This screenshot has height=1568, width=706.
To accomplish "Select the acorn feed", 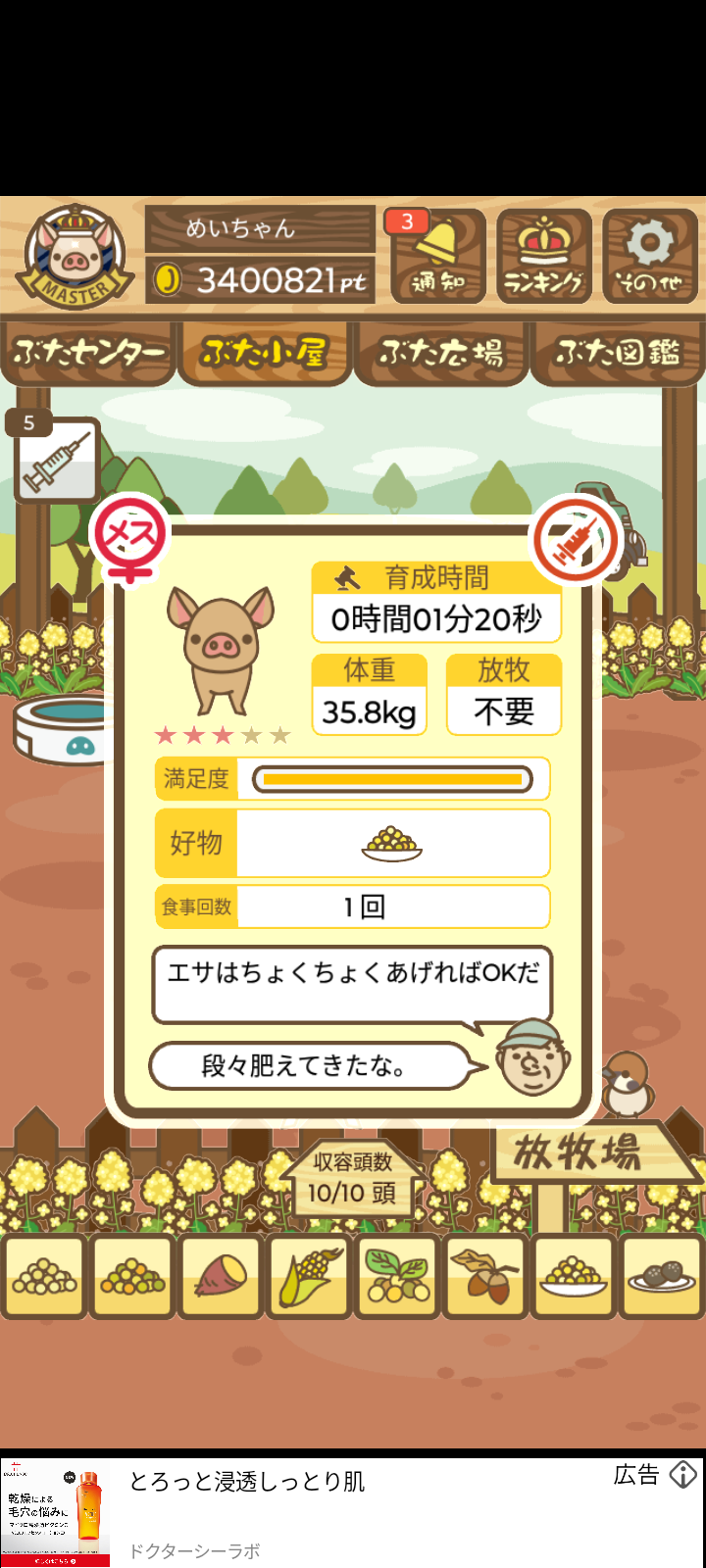I will 485,1277.
